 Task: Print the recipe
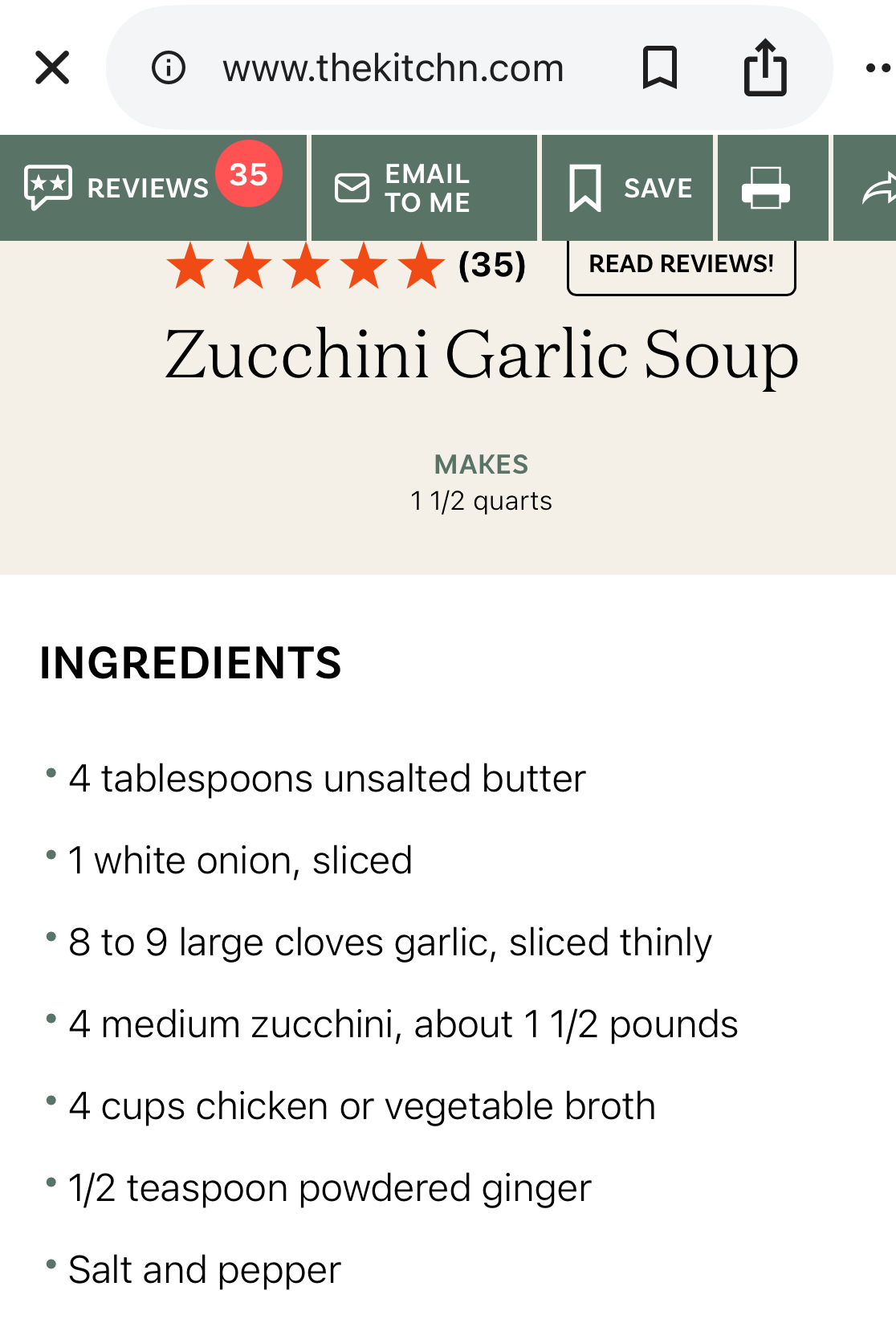(765, 188)
